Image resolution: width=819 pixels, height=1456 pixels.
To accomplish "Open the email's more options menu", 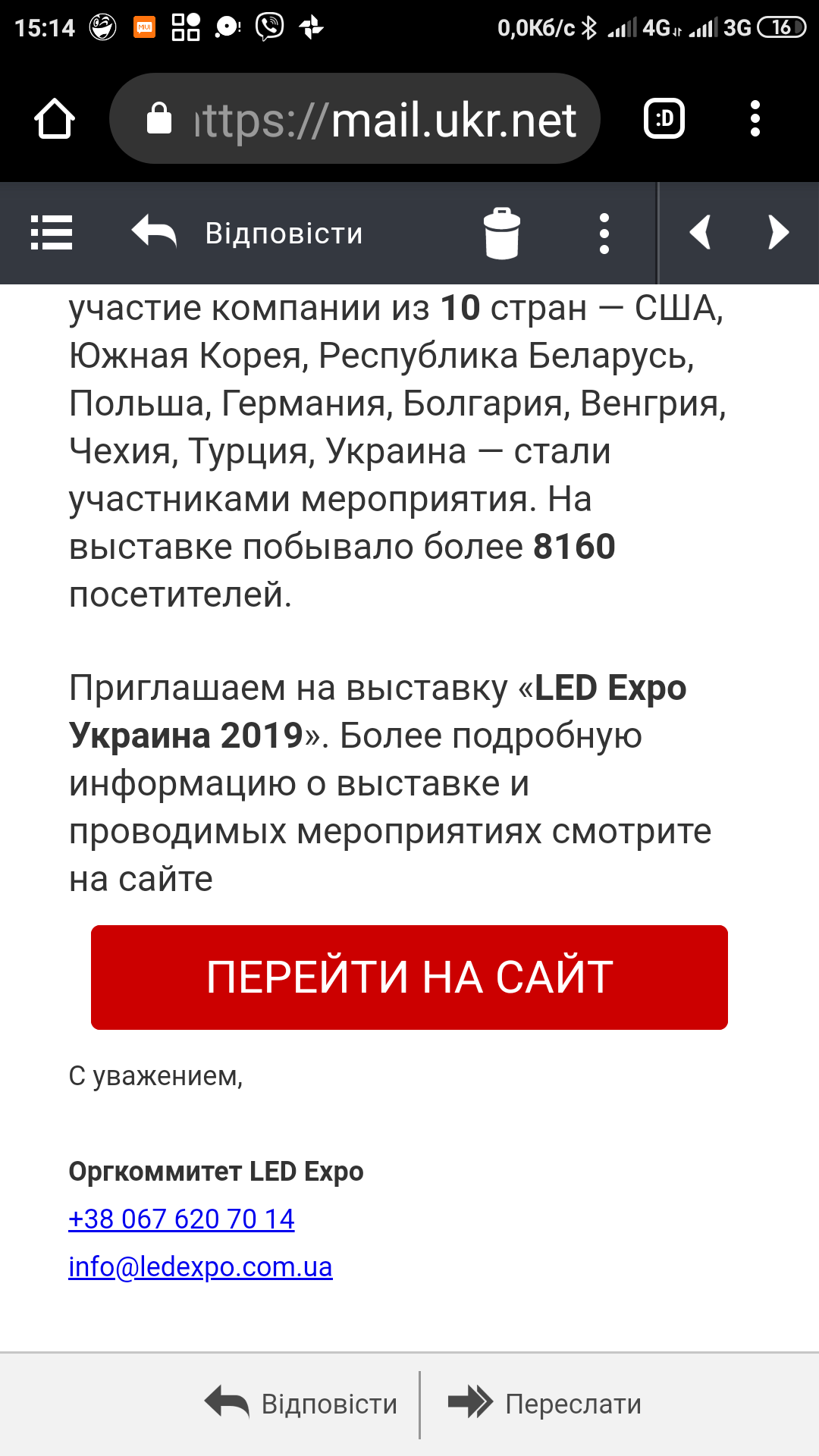I will tap(604, 233).
